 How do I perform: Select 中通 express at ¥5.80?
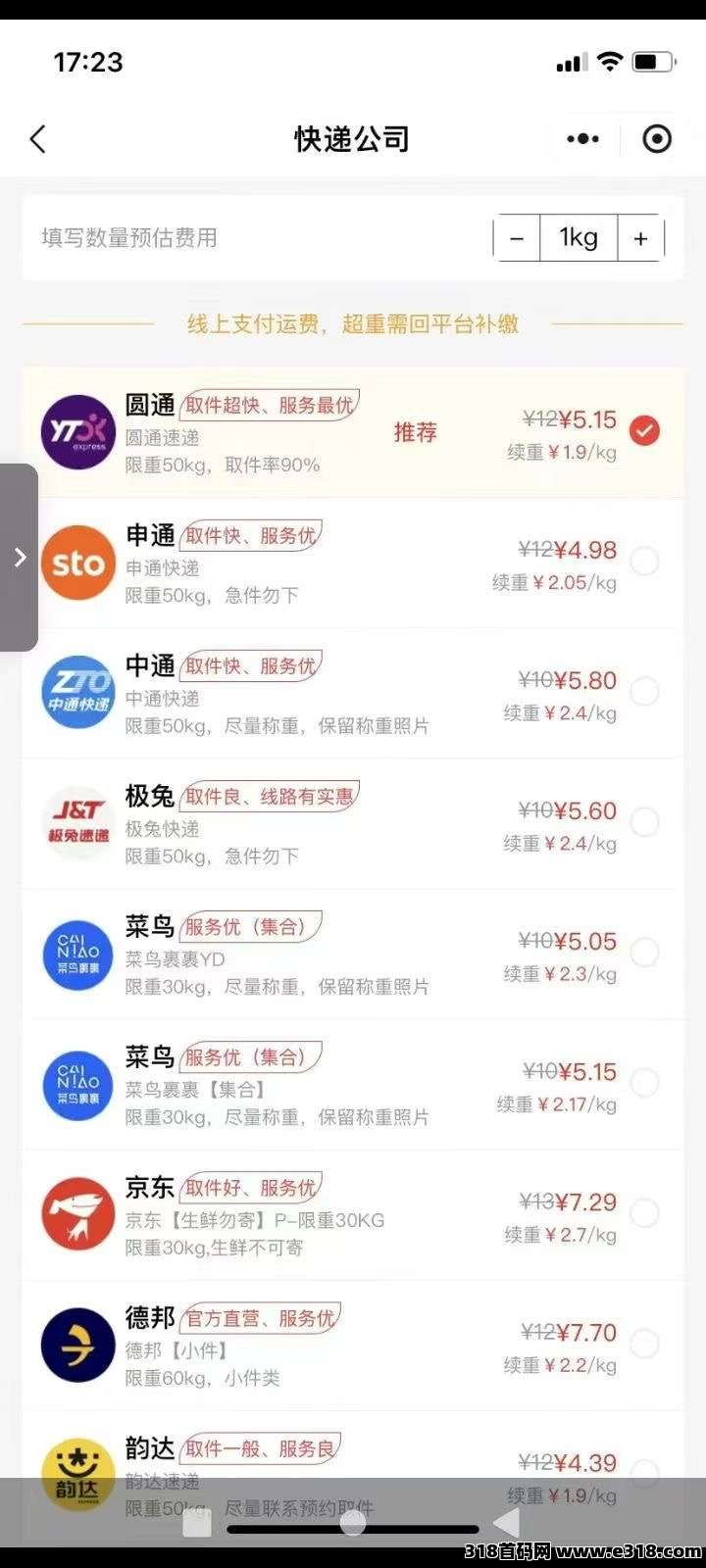pos(353,693)
